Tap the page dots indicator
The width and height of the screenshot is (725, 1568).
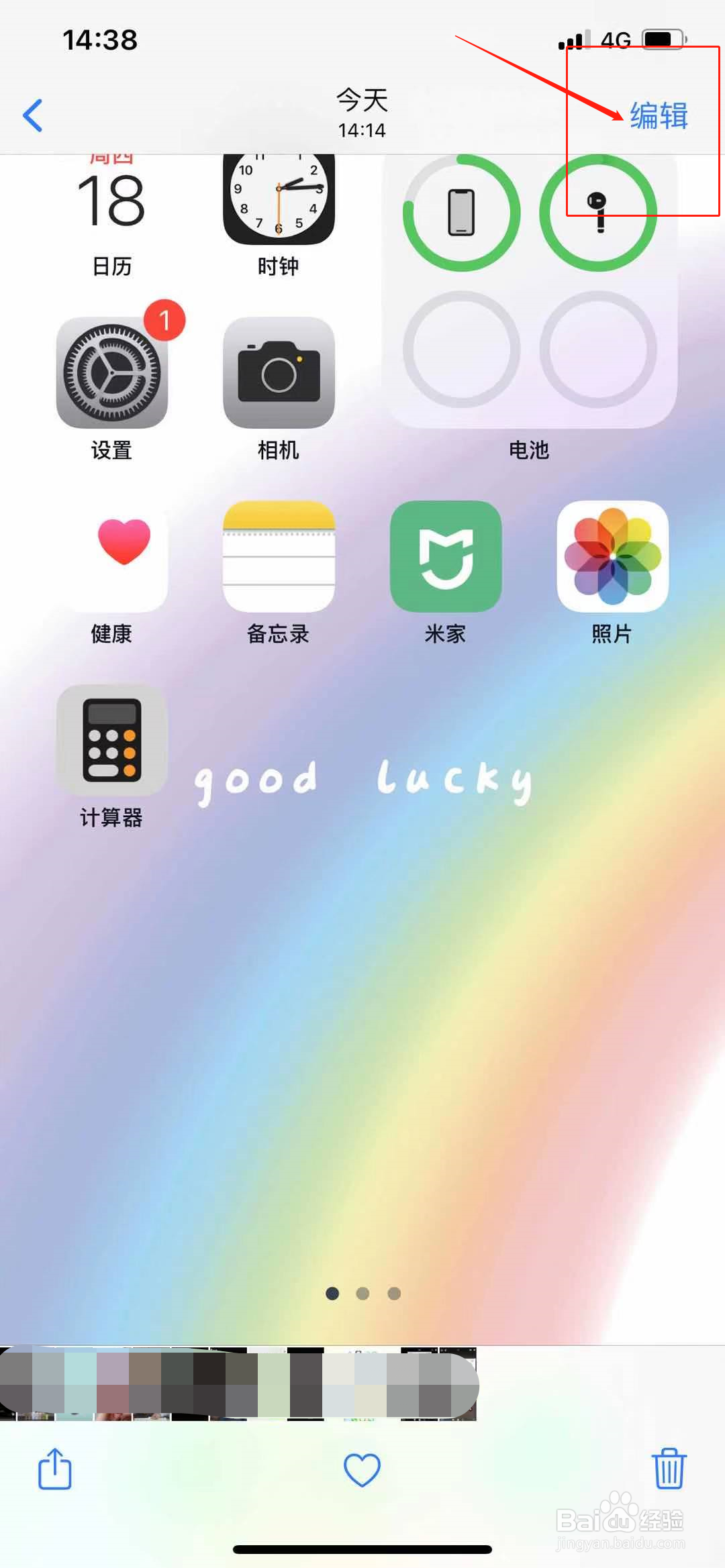[x=362, y=1293]
